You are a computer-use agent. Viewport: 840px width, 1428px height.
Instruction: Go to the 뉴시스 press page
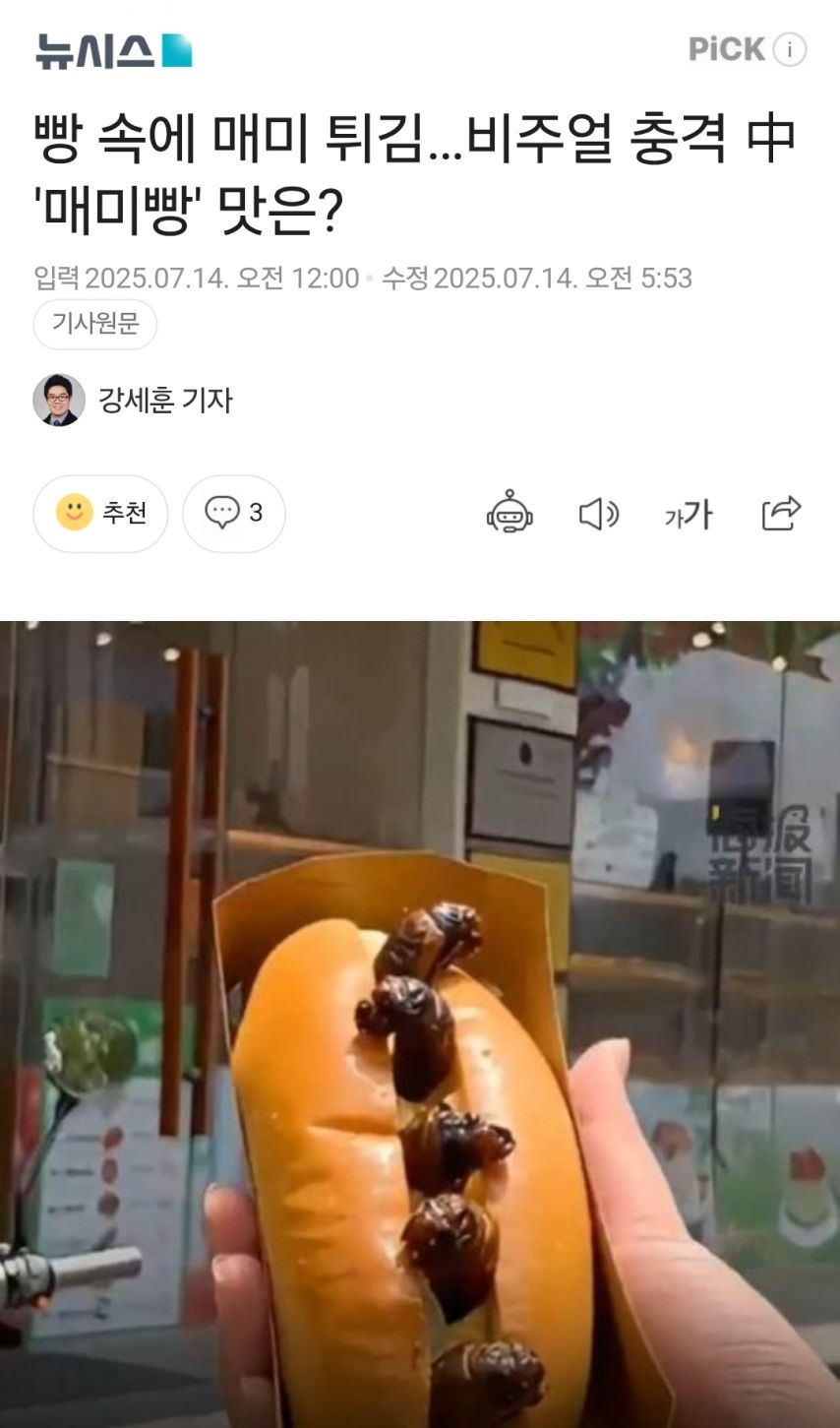(x=113, y=50)
